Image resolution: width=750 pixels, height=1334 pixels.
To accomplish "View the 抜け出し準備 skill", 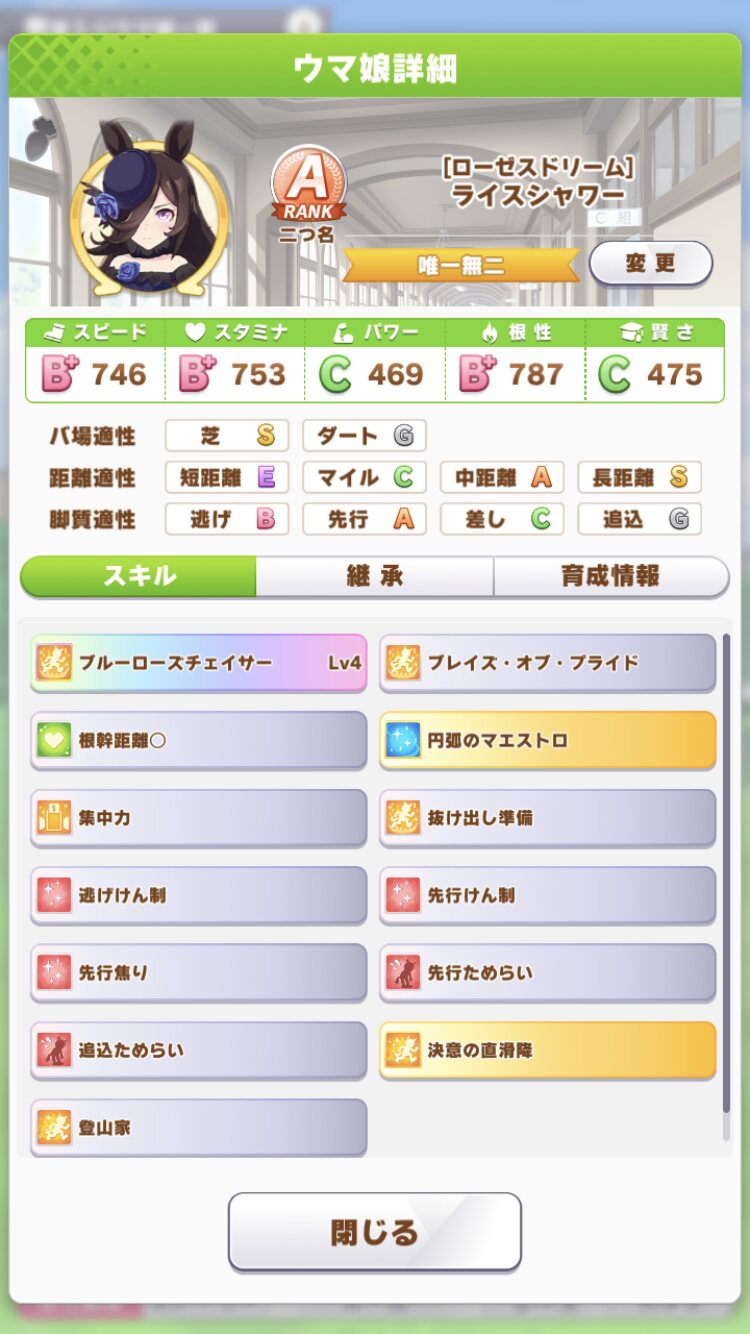I will click(x=547, y=817).
